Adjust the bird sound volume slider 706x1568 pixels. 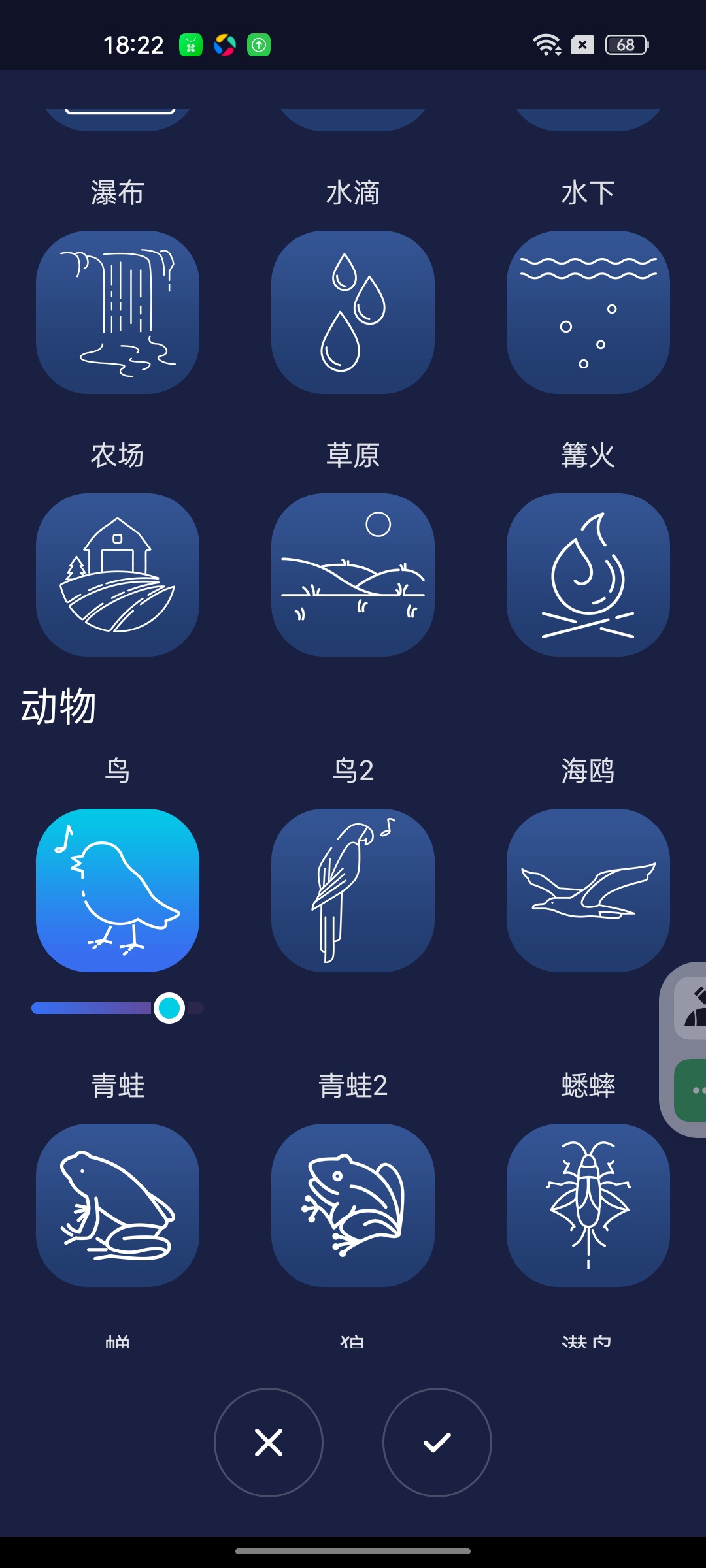[118, 1008]
